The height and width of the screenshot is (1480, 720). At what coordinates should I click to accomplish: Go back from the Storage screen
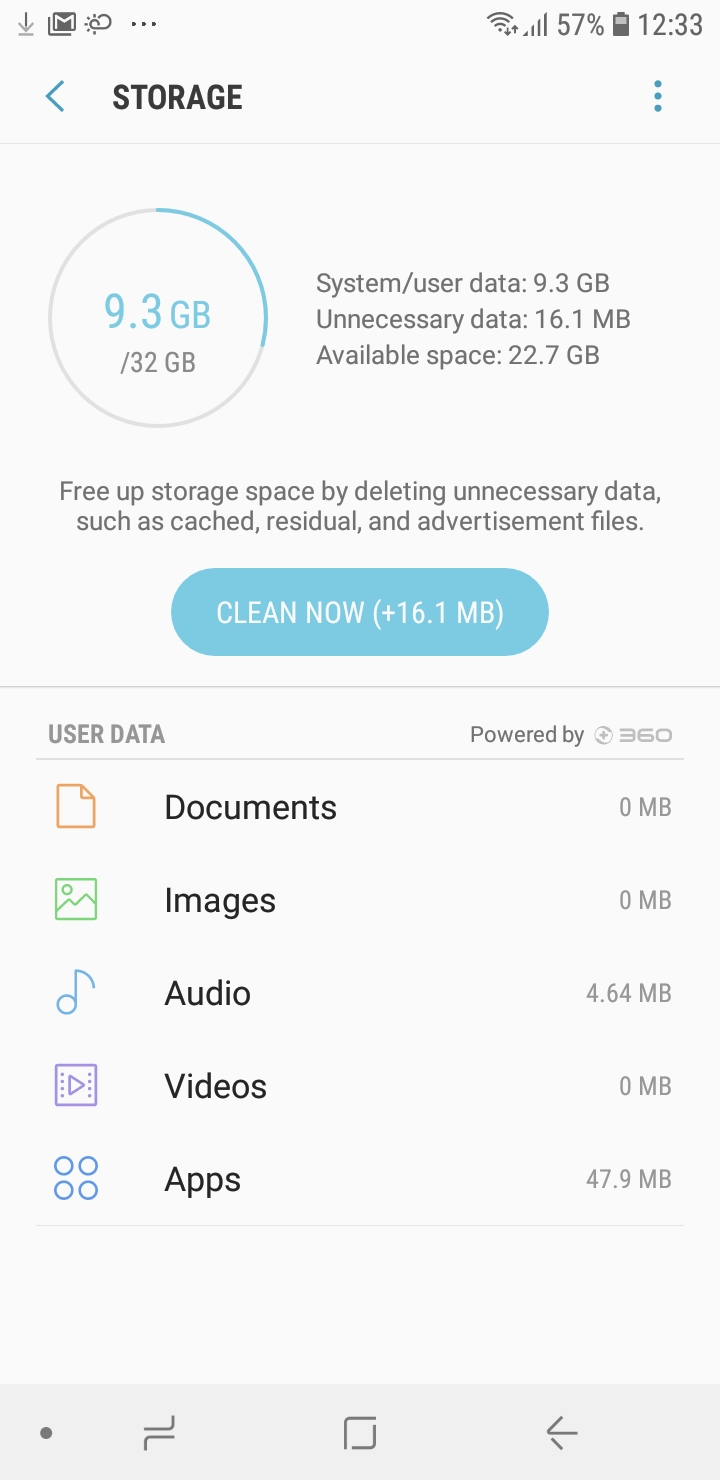[55, 97]
